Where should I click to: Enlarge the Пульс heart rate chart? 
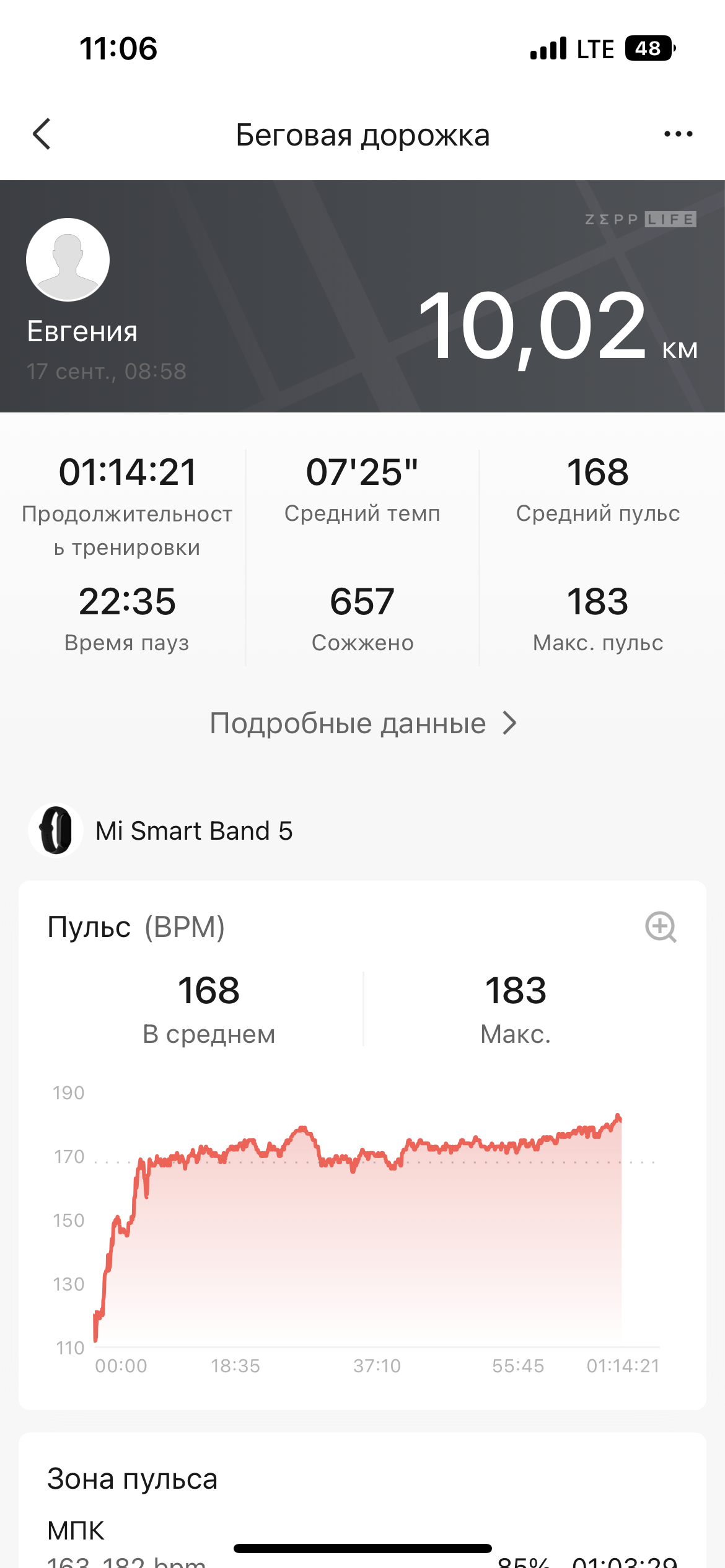point(661,927)
